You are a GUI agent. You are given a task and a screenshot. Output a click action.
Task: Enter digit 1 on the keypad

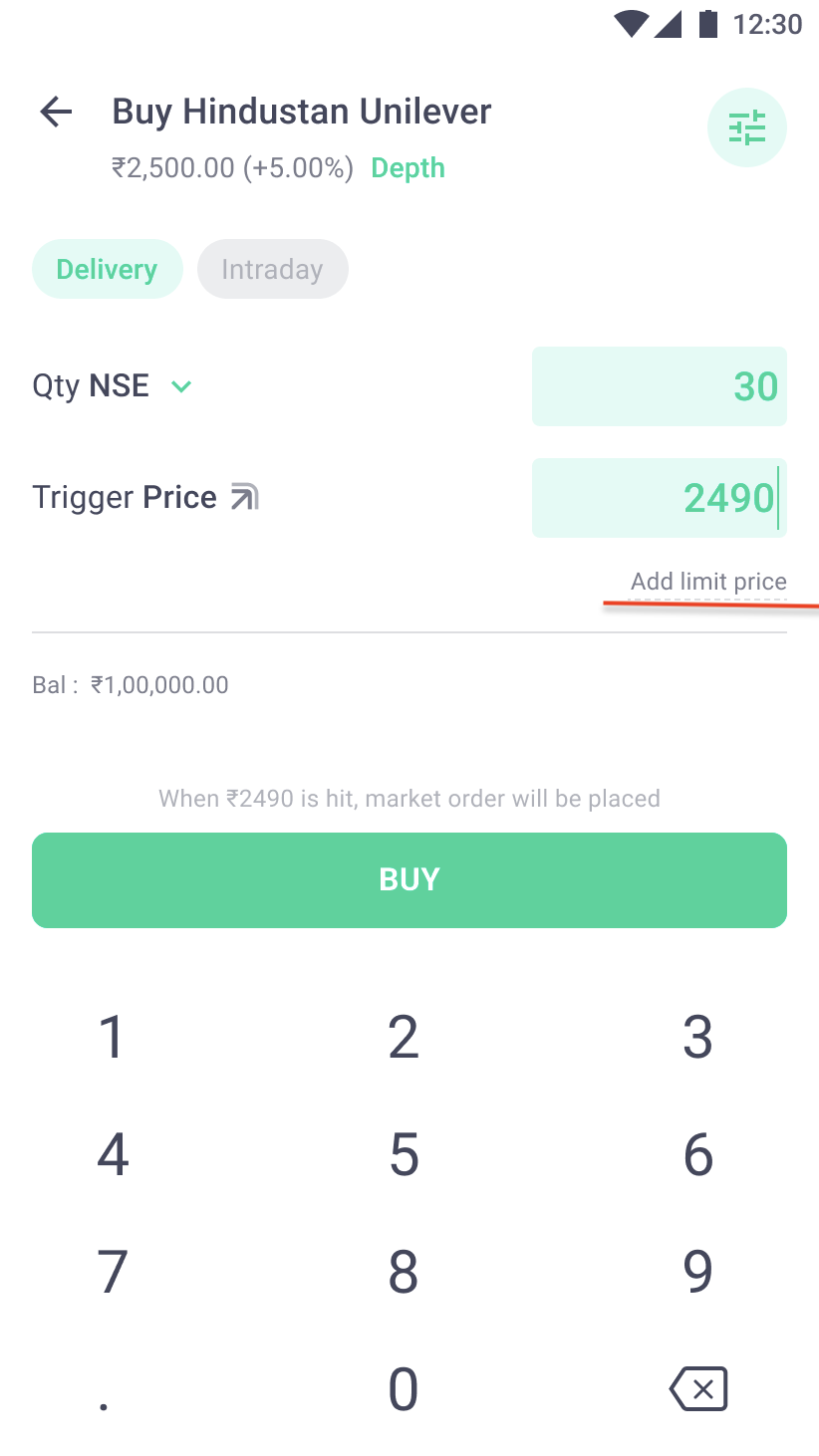(x=112, y=1037)
